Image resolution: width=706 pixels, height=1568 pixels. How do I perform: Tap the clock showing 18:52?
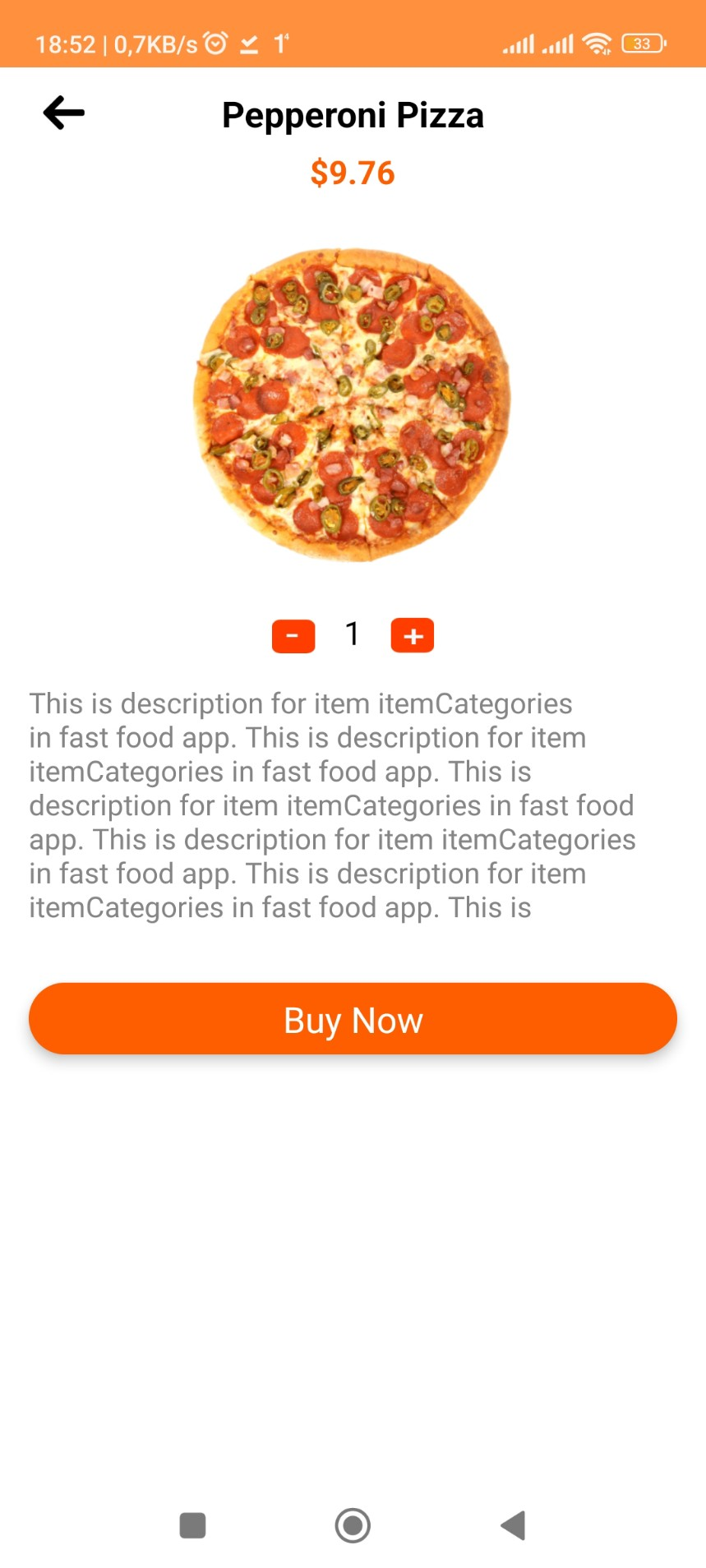pyautogui.click(x=66, y=44)
